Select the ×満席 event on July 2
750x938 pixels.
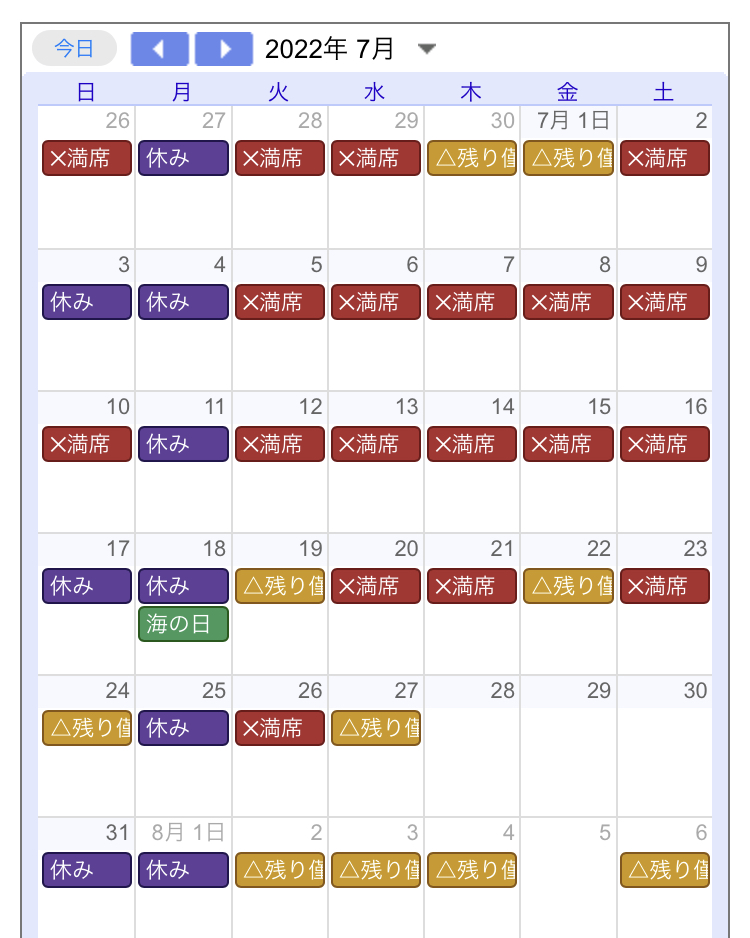665,159
